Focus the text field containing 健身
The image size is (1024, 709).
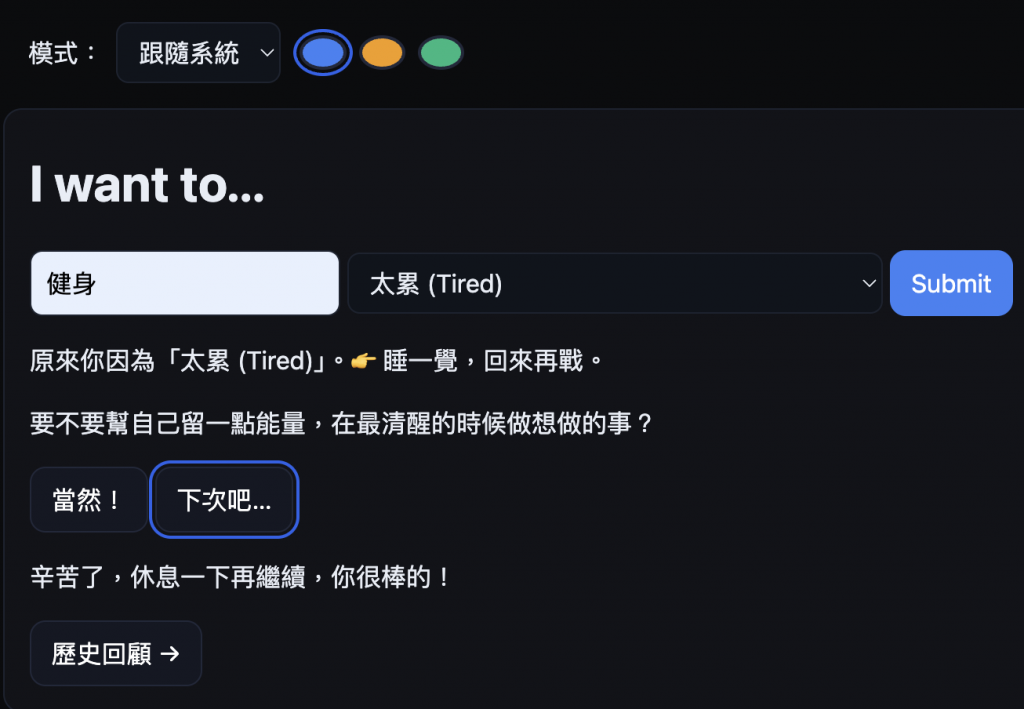pyautogui.click(x=185, y=284)
